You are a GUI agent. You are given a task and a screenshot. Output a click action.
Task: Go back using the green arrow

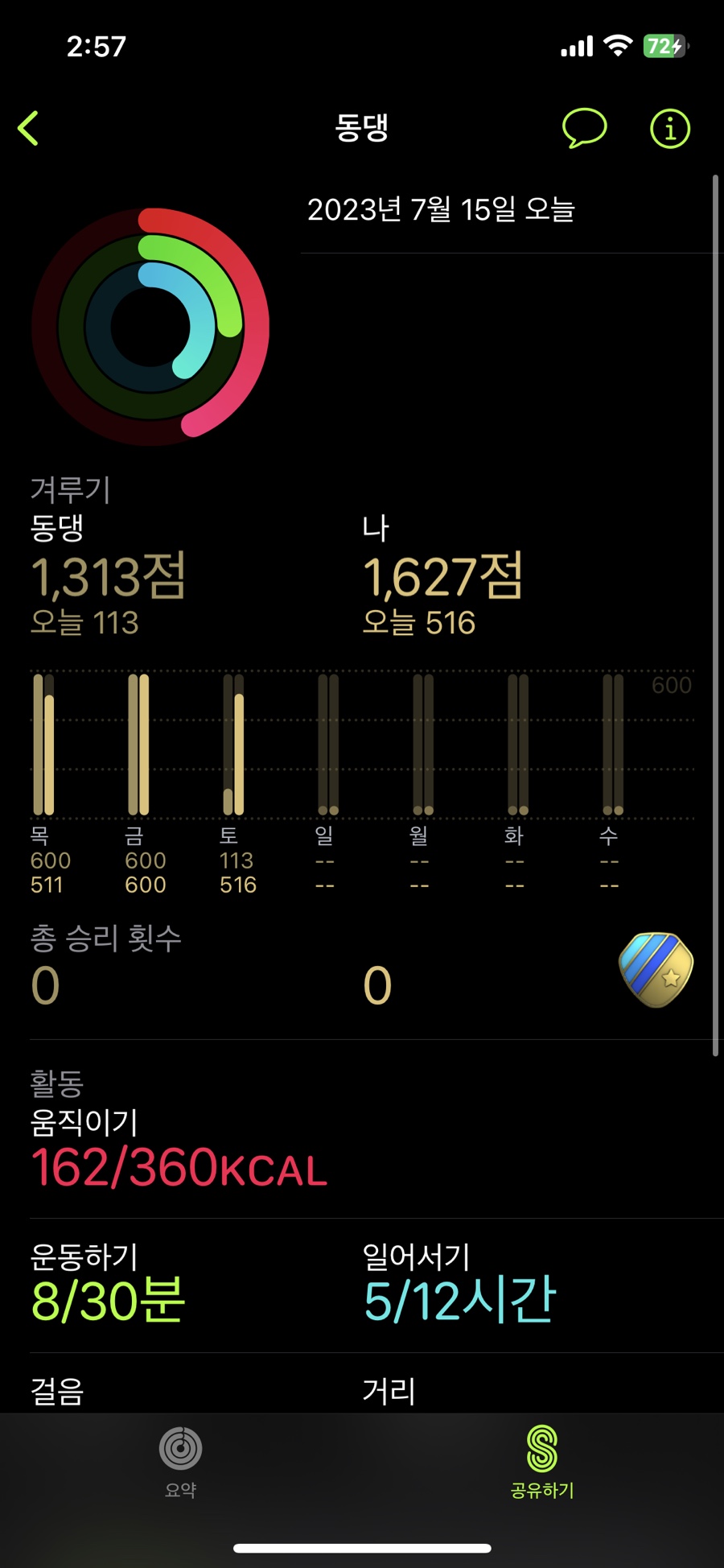[29, 129]
